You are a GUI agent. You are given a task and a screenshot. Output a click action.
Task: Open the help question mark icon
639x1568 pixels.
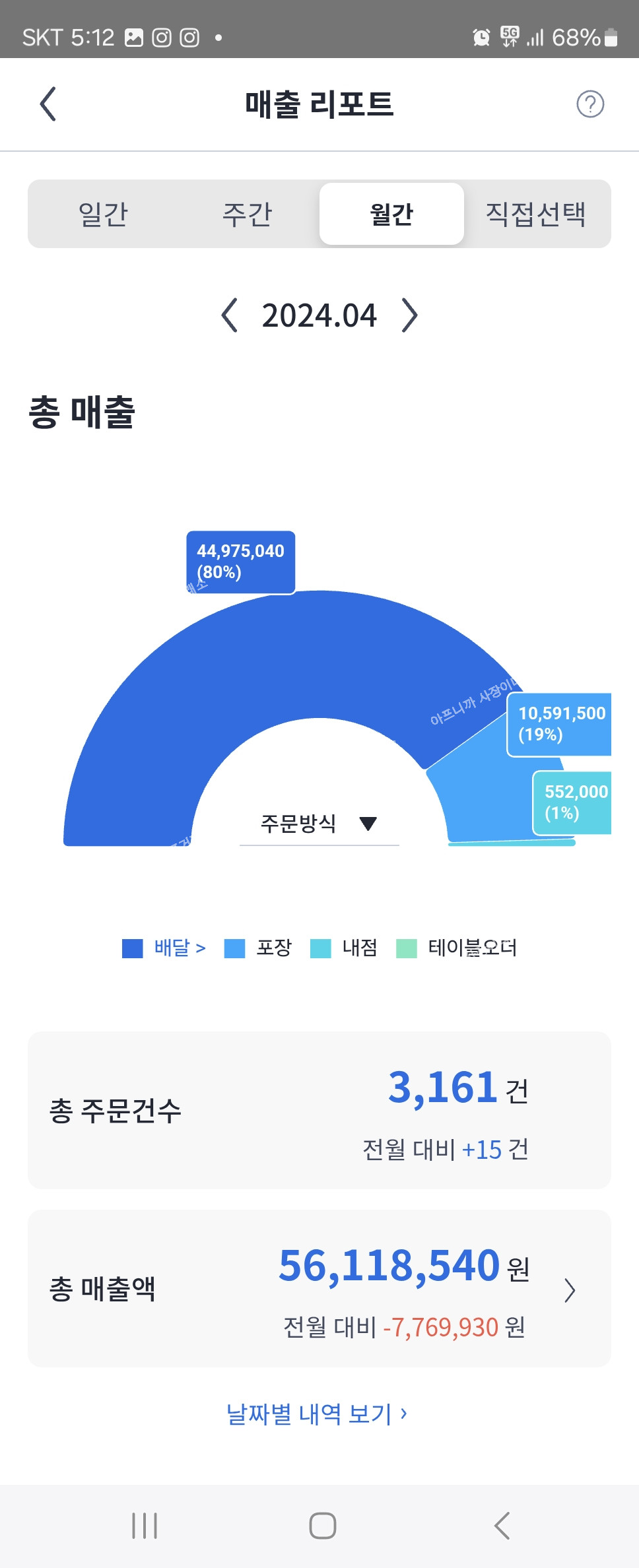(589, 104)
